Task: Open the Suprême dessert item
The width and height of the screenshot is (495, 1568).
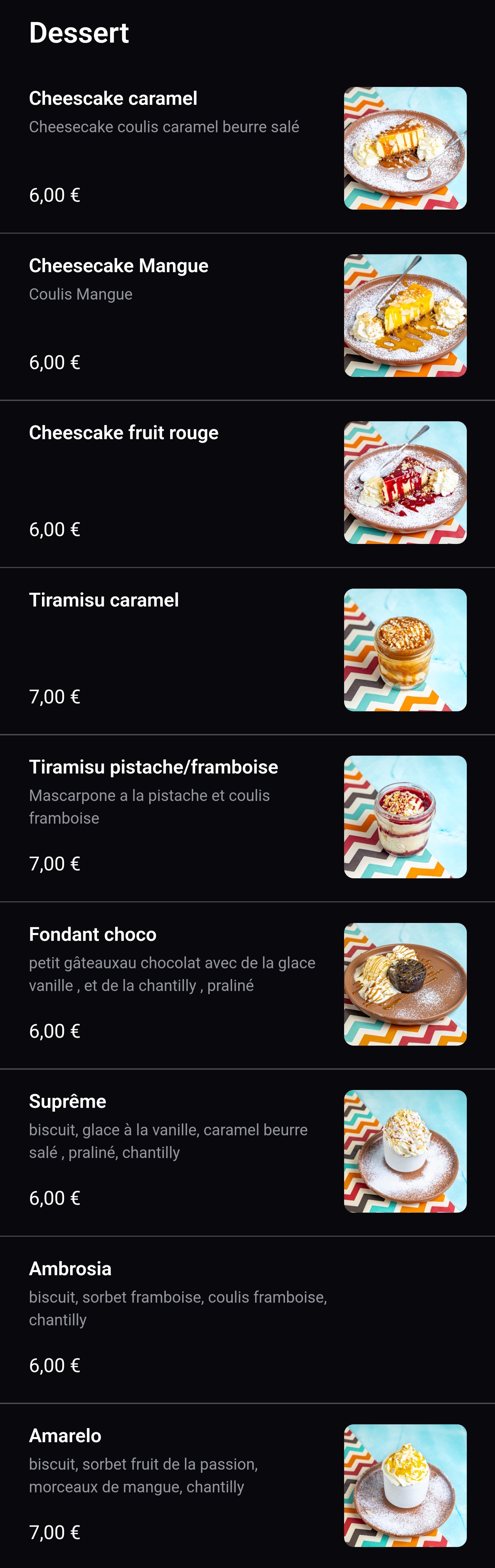Action: 68,1101
